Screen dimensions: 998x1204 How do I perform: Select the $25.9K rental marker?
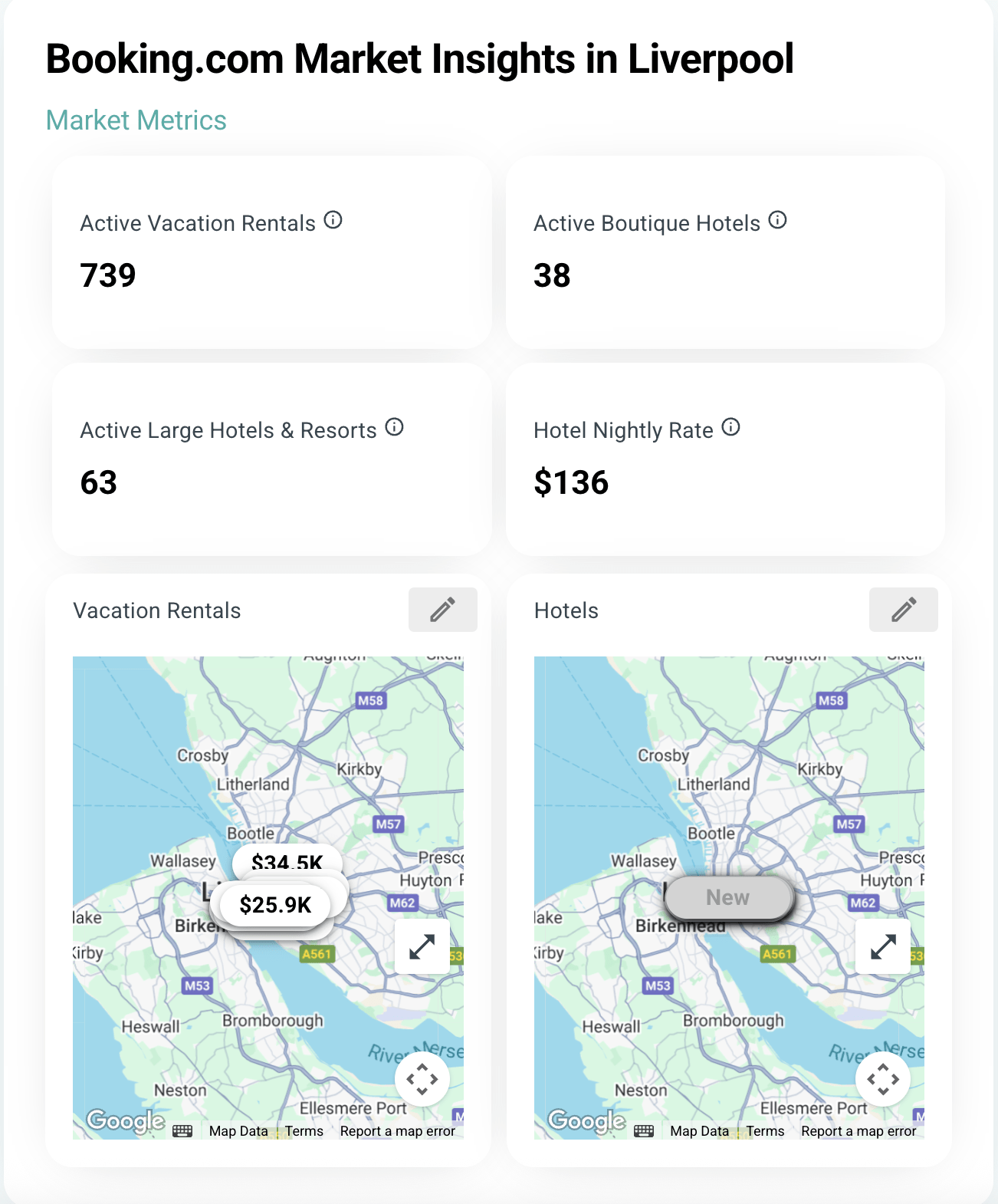[x=275, y=905]
